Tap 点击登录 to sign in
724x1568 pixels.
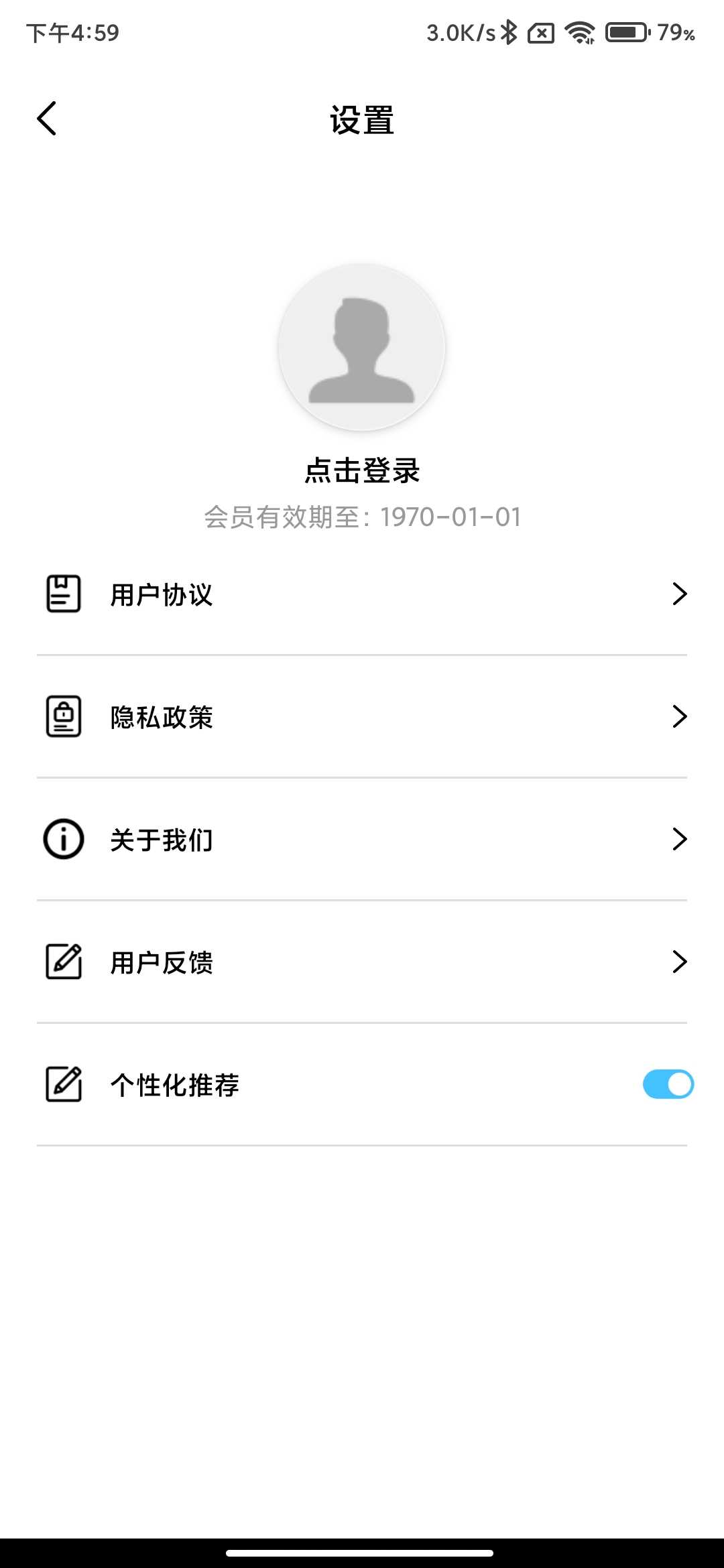coord(362,470)
